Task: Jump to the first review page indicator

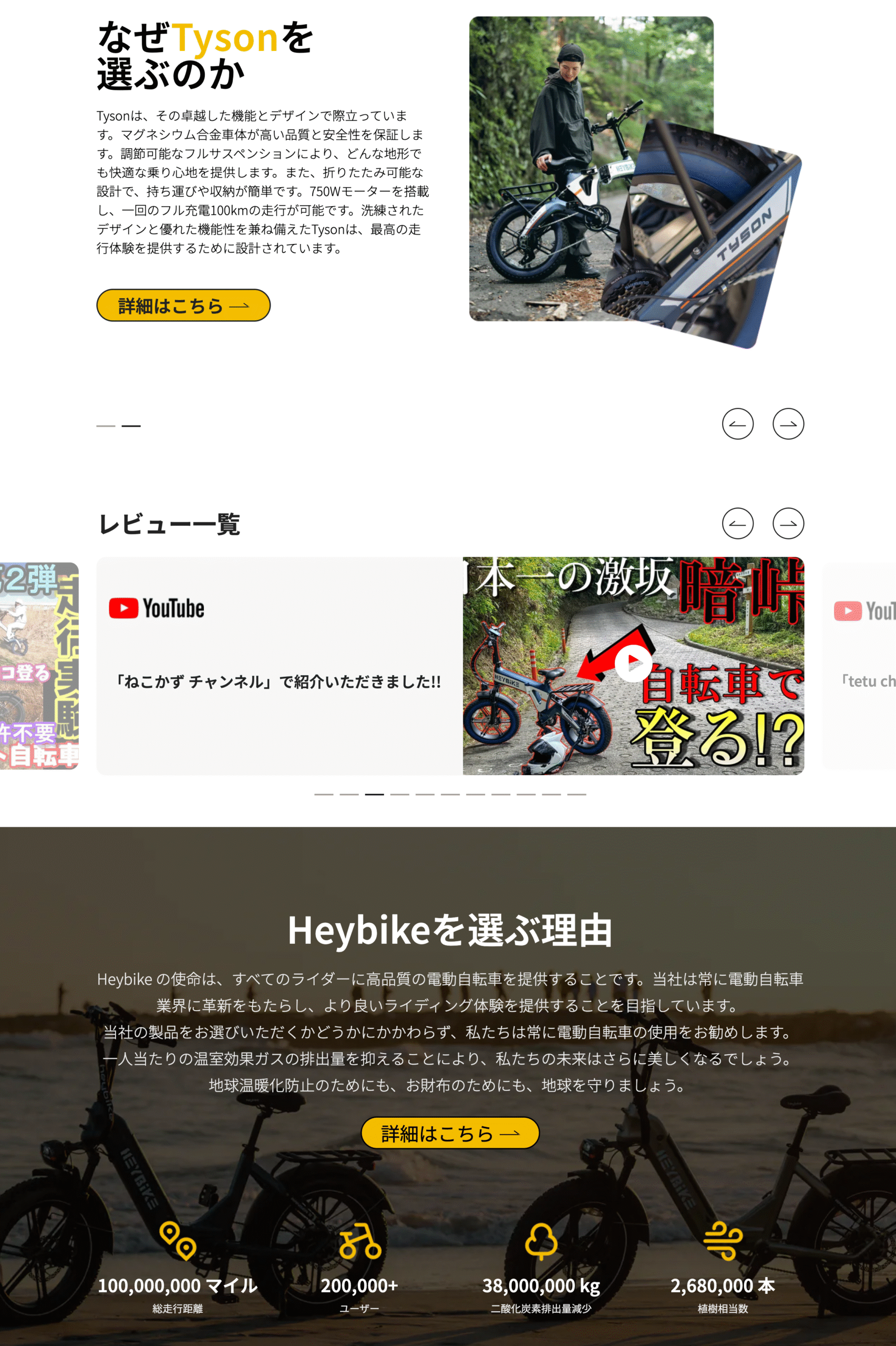Action: point(323,794)
